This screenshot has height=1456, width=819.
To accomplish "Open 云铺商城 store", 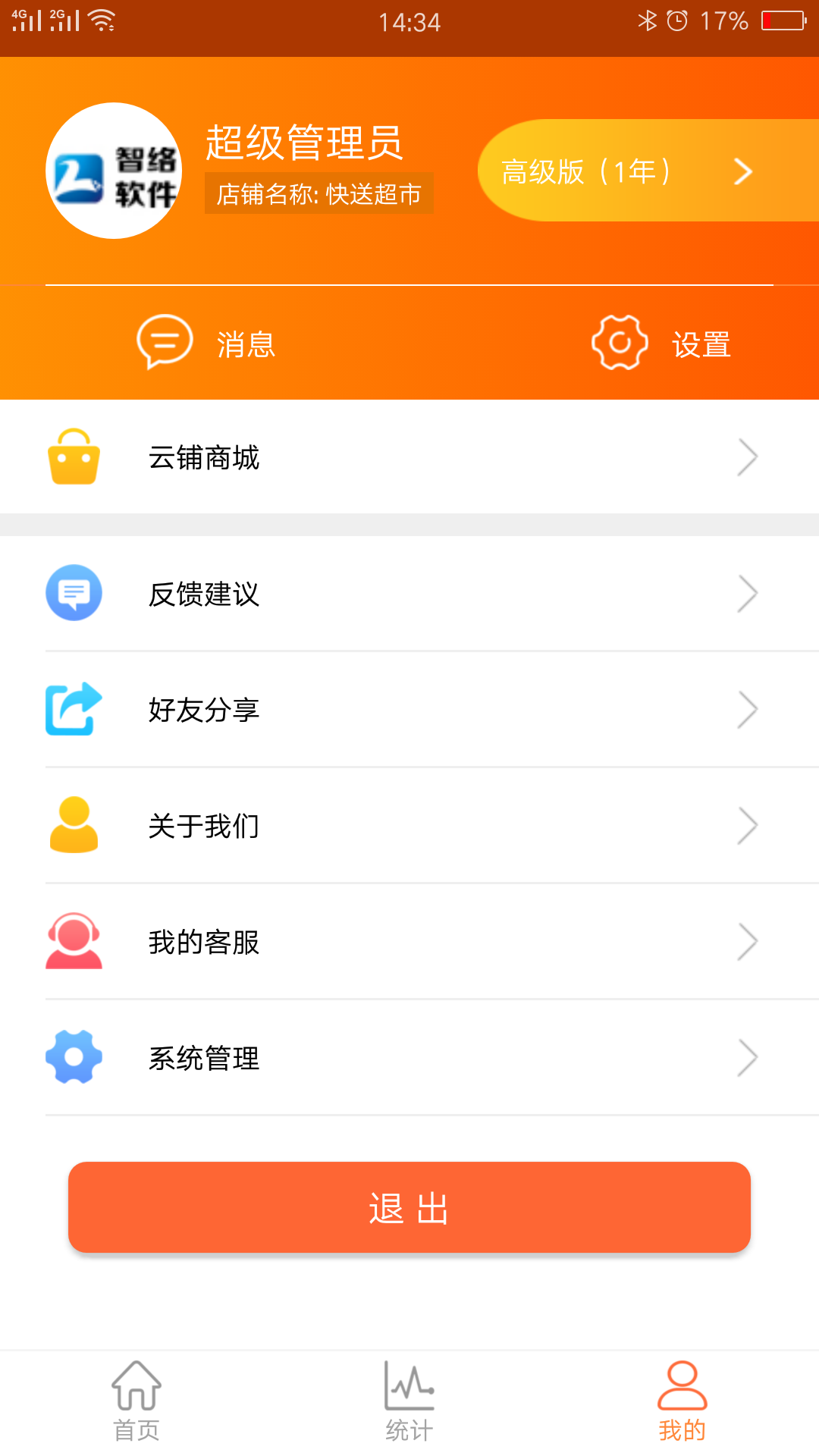I will point(409,457).
